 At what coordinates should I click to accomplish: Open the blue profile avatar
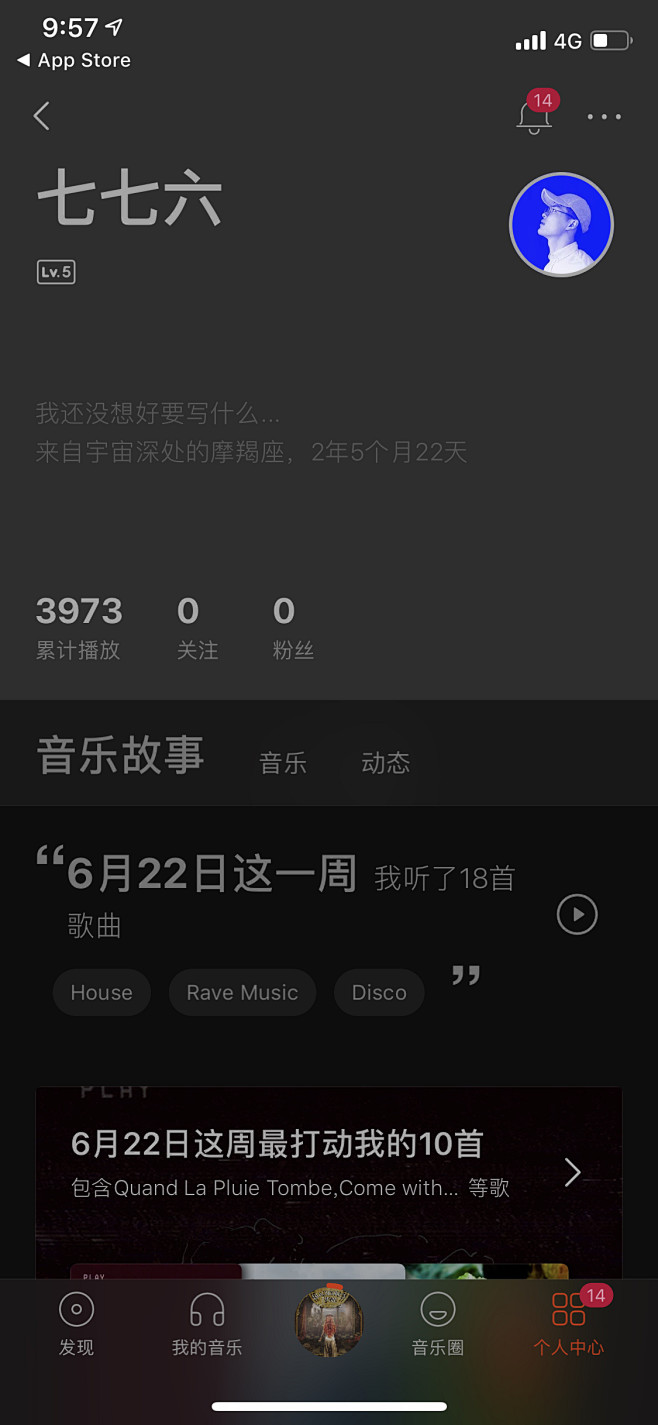[x=561, y=225]
